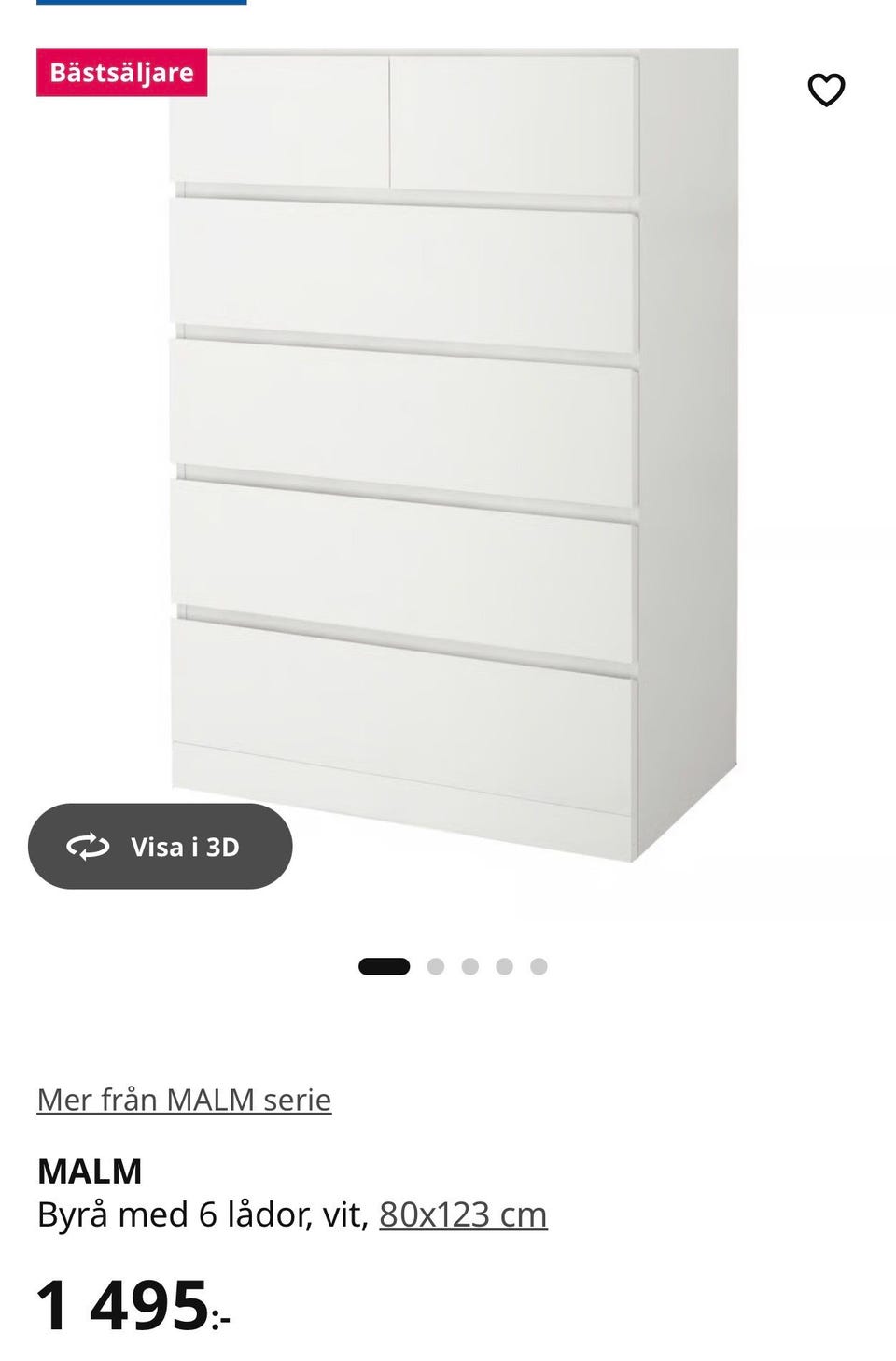896x1361 pixels.
Task: Open 'Mer från MALM serie' section
Action: click(183, 1099)
